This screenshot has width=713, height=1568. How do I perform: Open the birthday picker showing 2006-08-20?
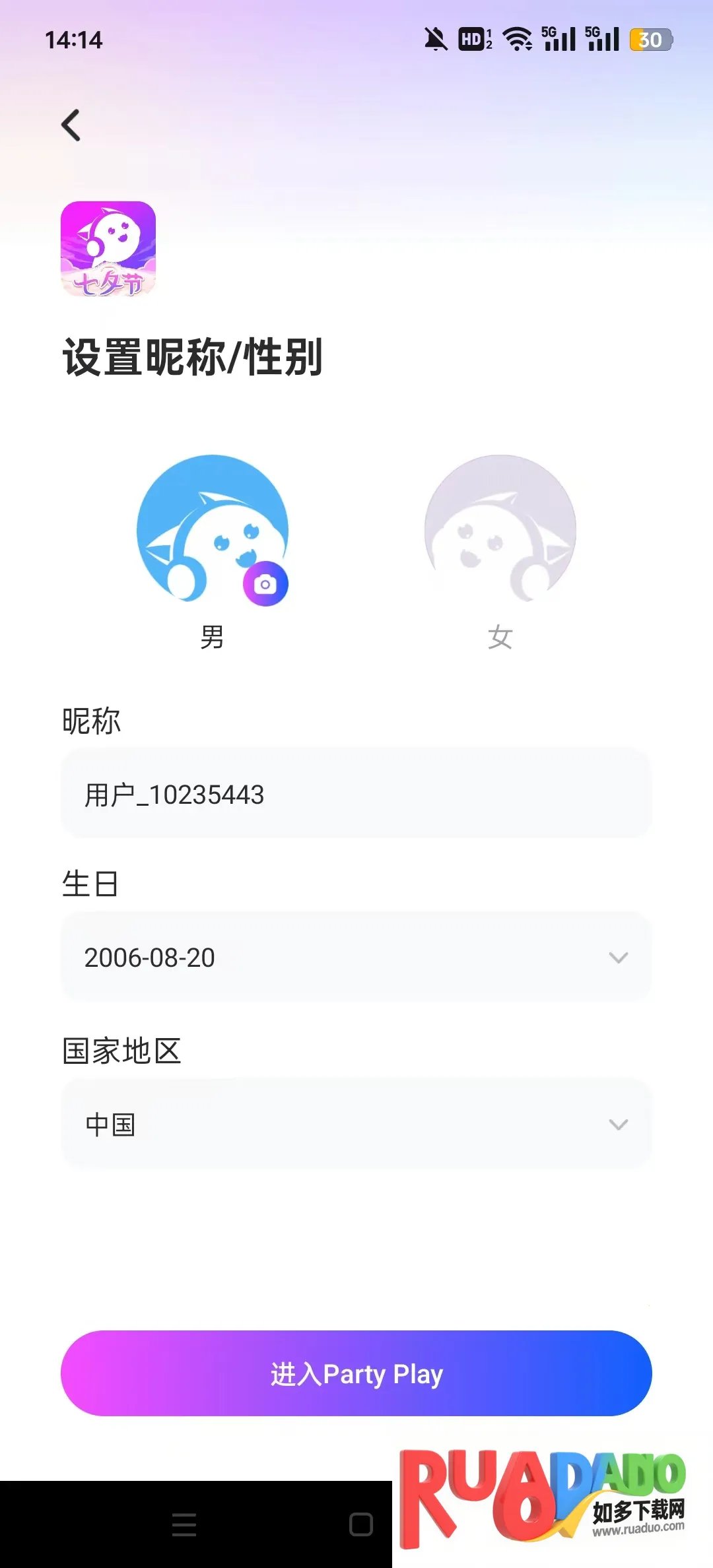356,958
